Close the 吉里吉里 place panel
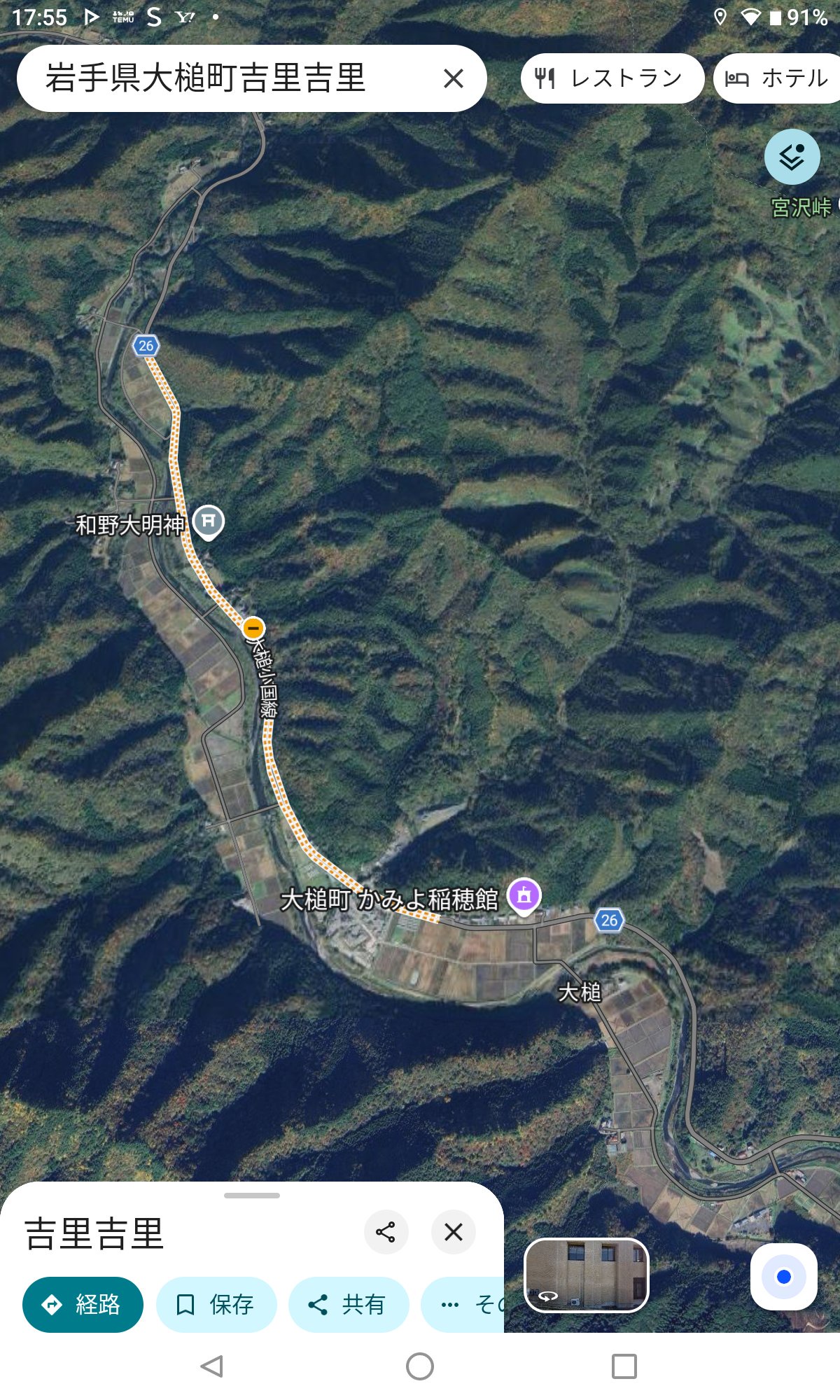Screen dimensions: 840x1400 pos(454,1232)
